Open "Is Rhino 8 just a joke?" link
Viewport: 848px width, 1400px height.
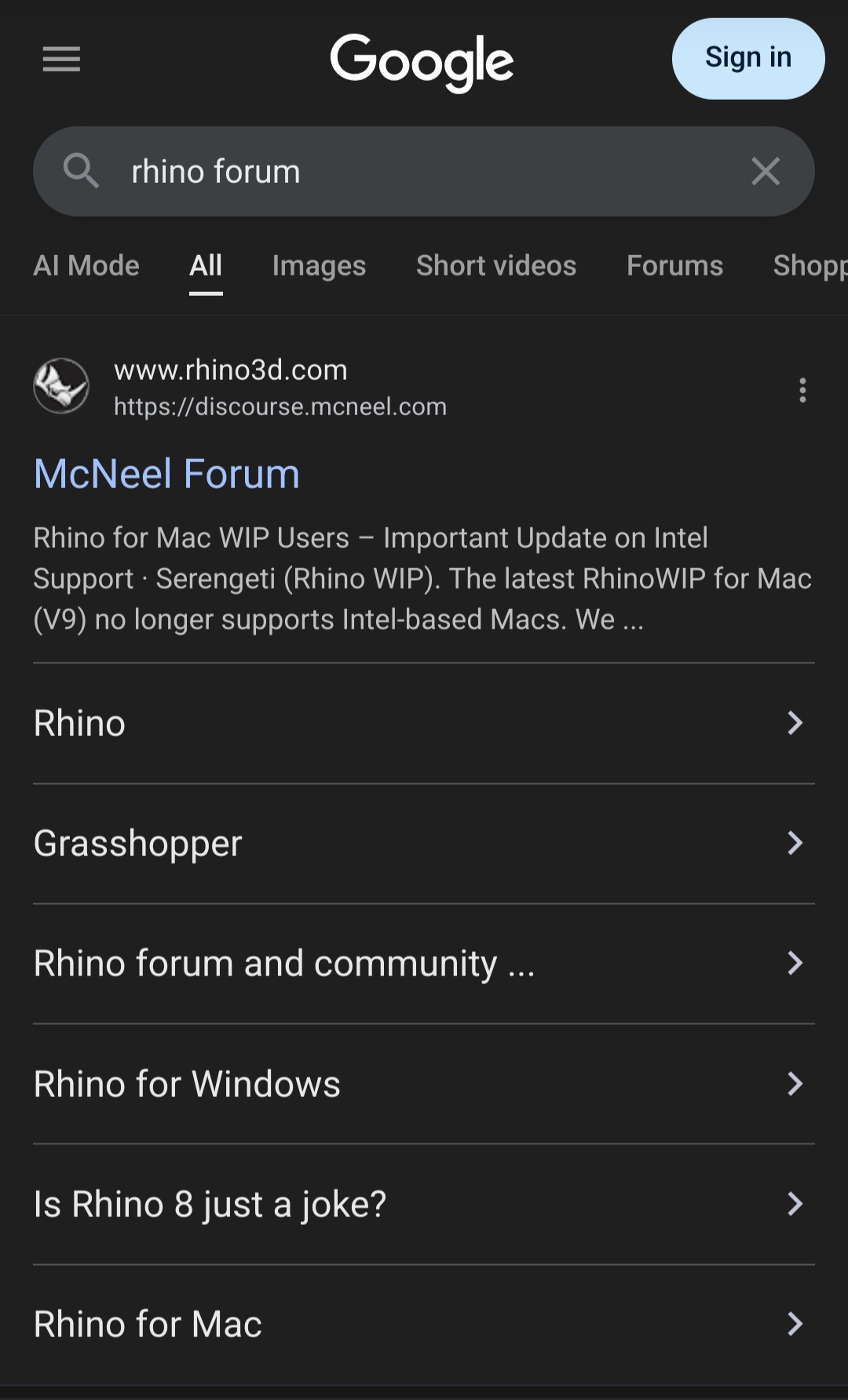424,1204
